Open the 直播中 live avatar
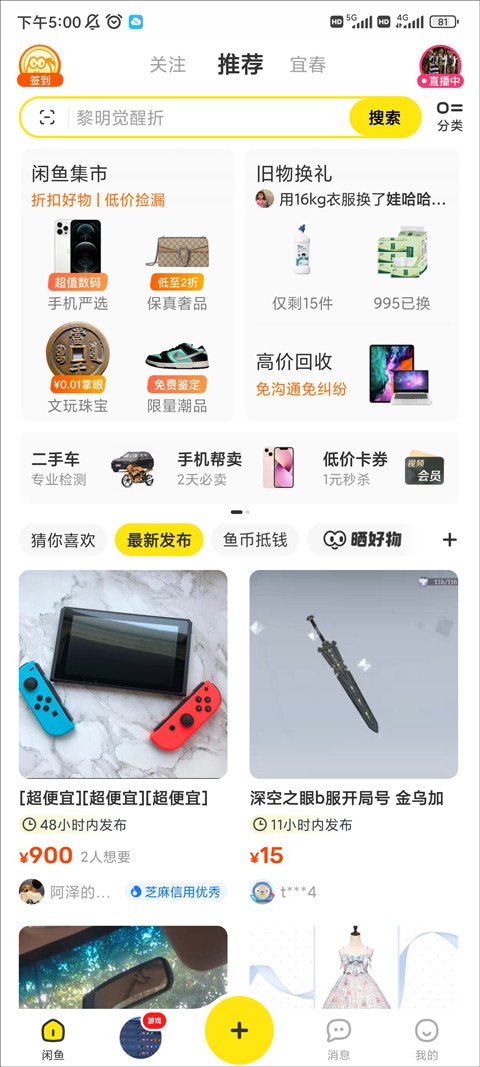480x1067 pixels. 441,67
